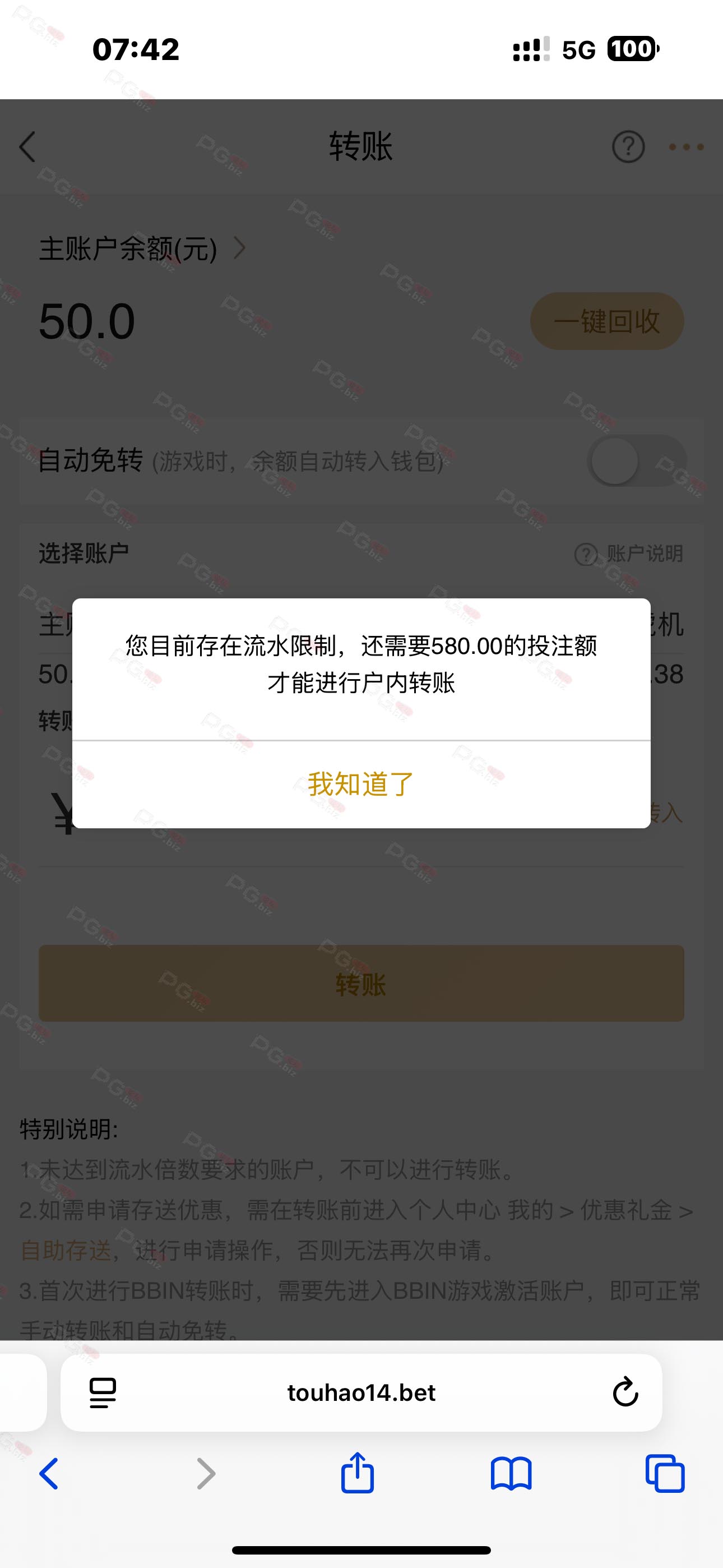Open browser bookmarks
723x1568 pixels.
click(x=511, y=1473)
